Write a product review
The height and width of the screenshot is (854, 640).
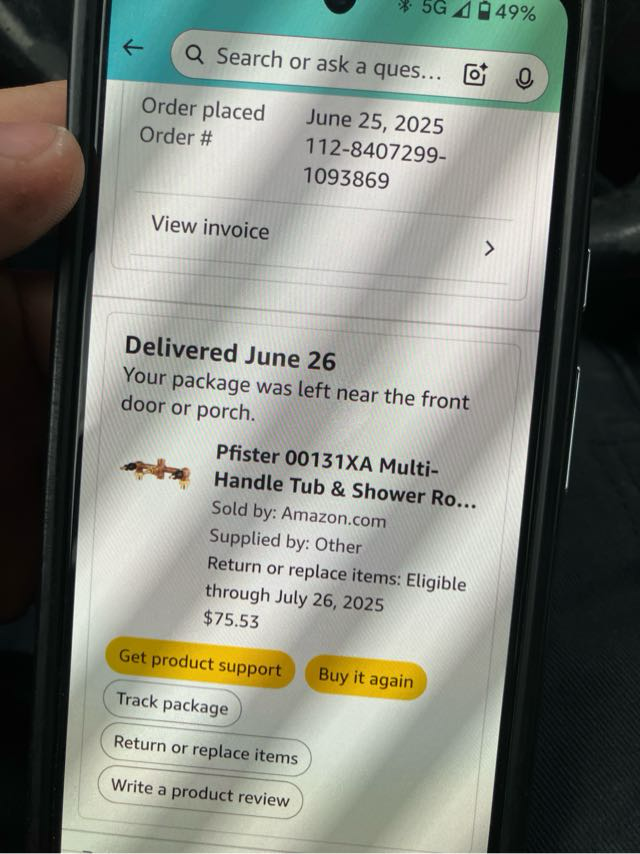pos(200,792)
